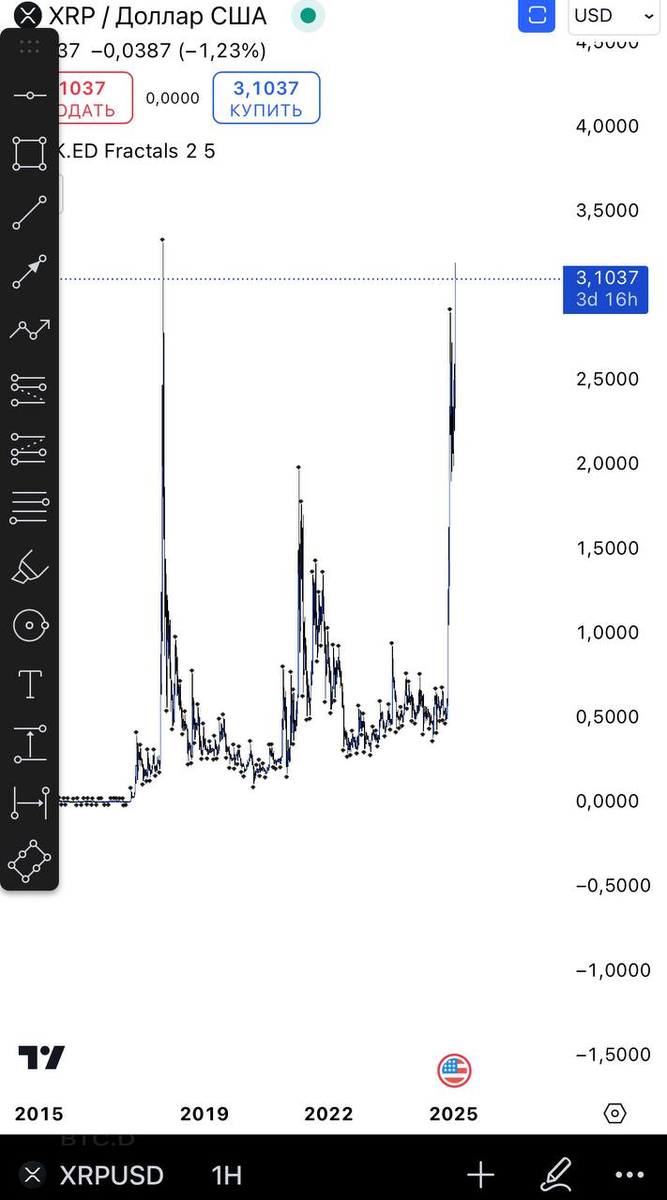Open the pencil drawing tools toggle
667x1200 pixels.
556,1174
